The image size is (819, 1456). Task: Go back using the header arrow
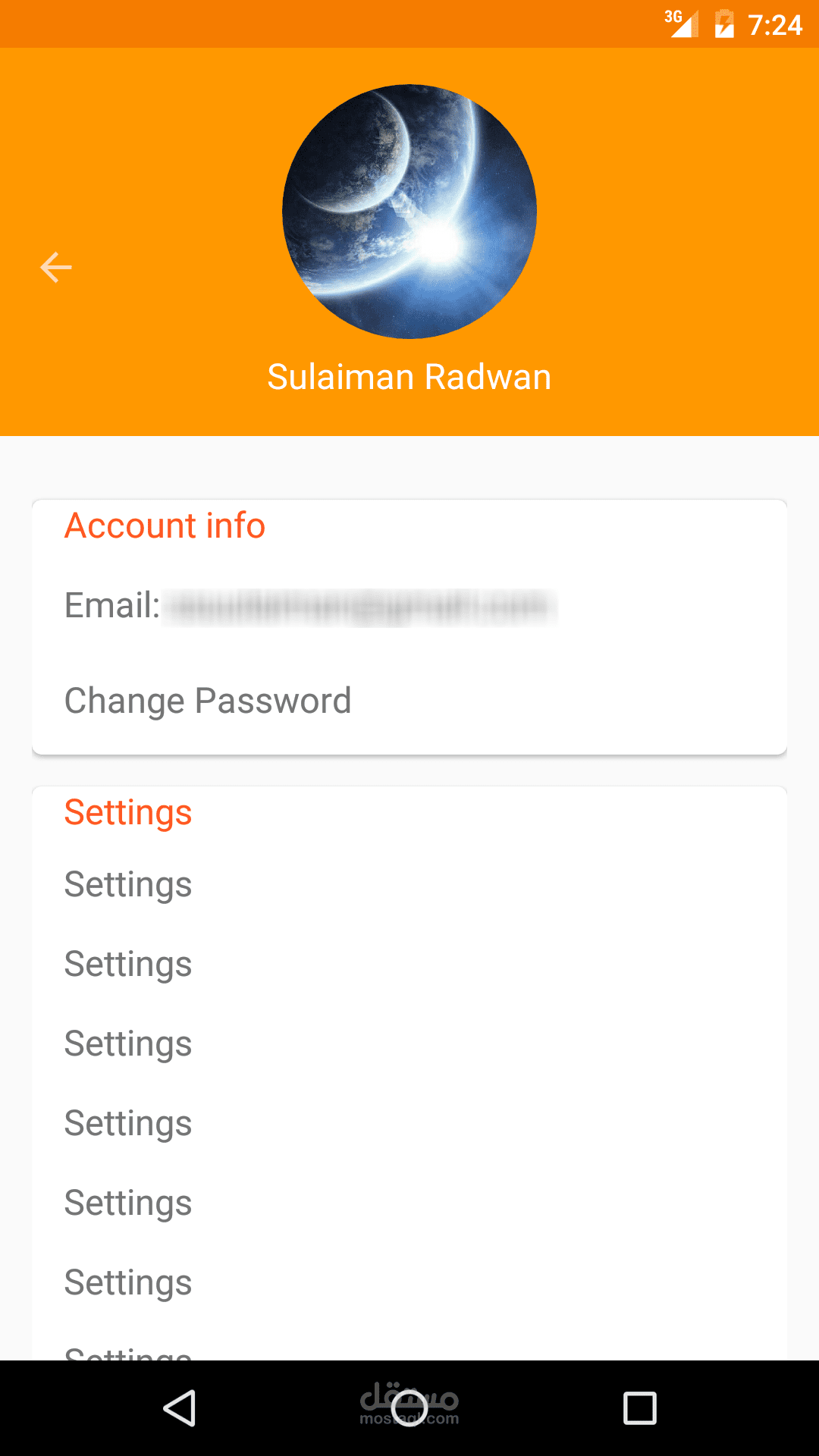pos(55,267)
